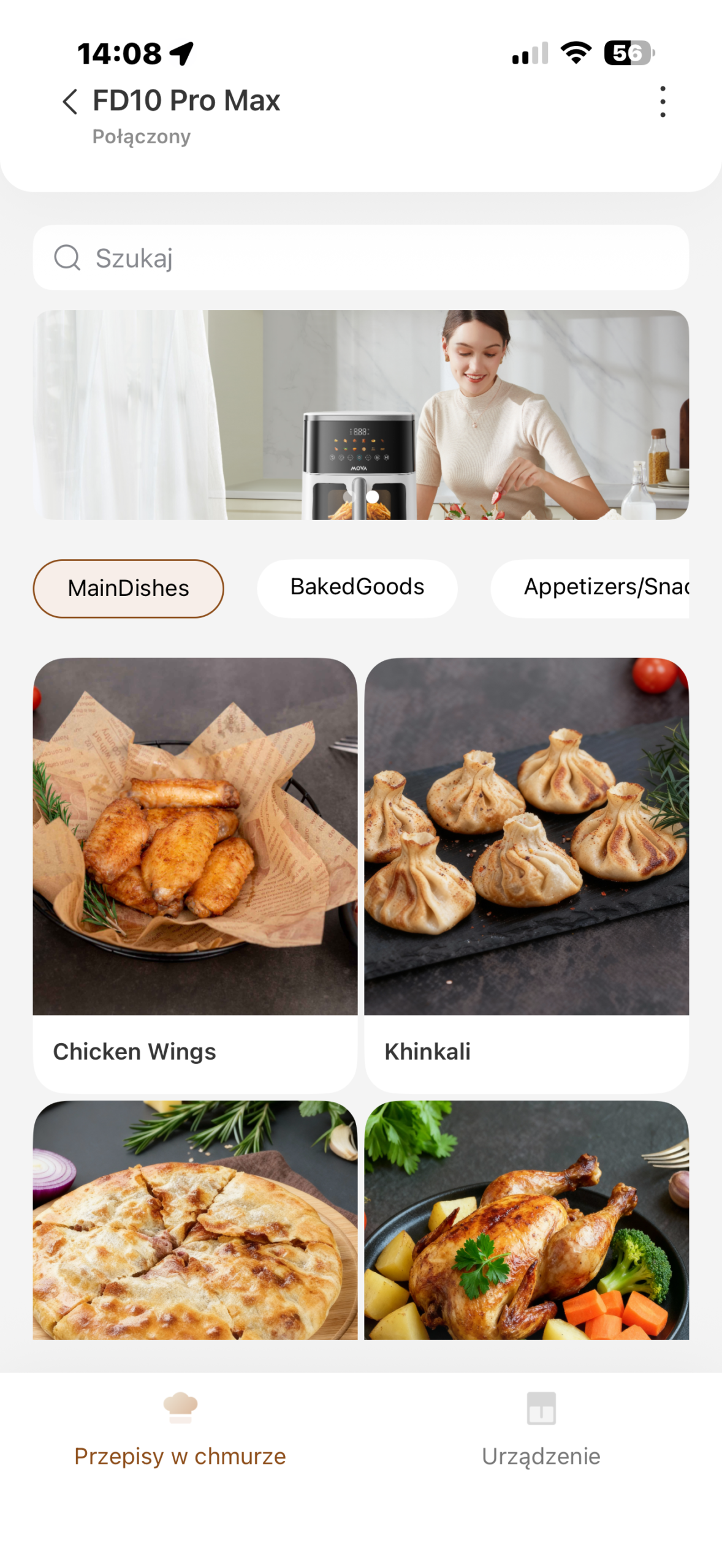Screen dimensions: 722x1568
Task: Open the three-dot overflow menu
Action: coord(662,102)
